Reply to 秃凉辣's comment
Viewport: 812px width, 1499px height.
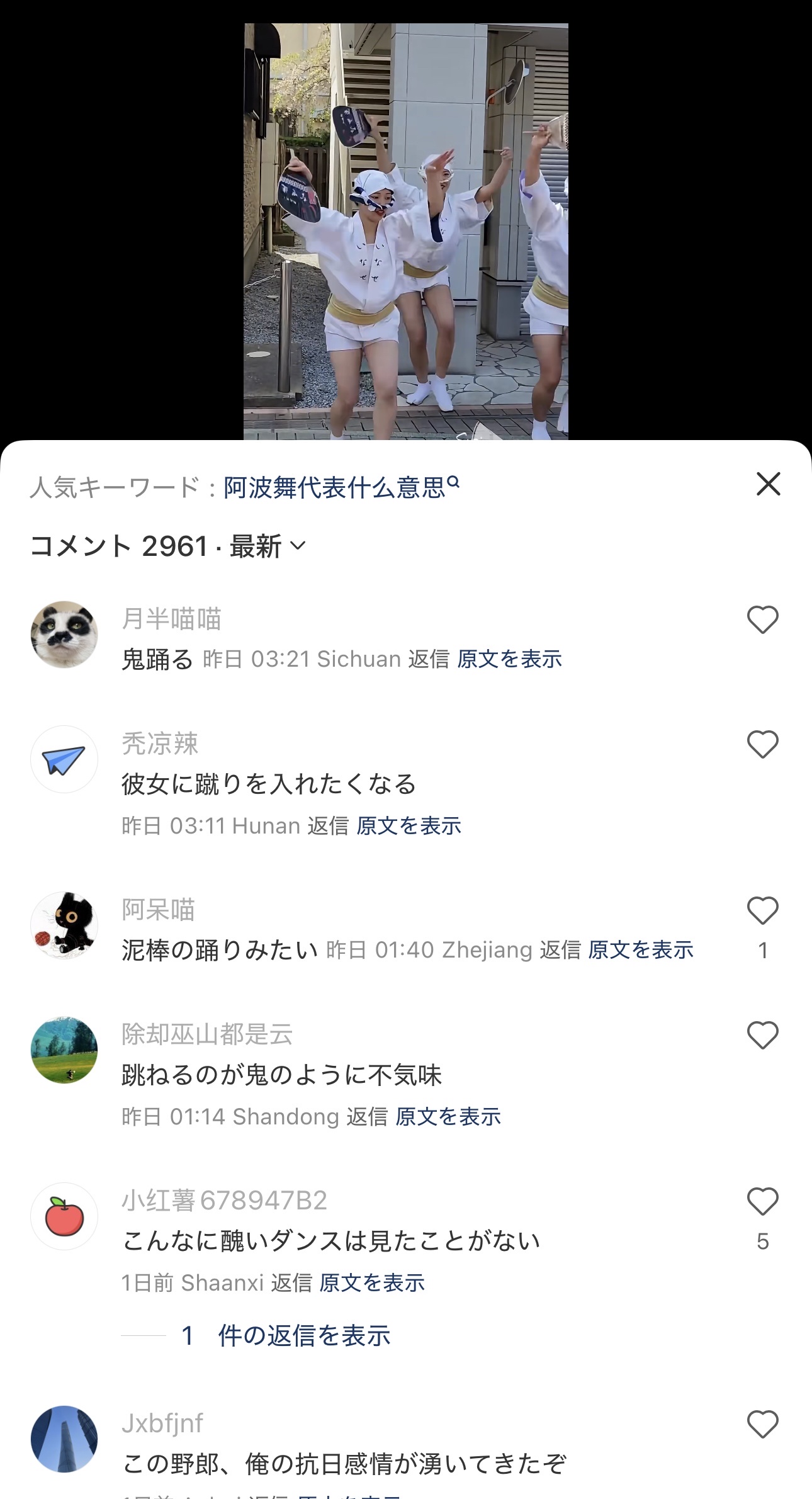[x=328, y=825]
